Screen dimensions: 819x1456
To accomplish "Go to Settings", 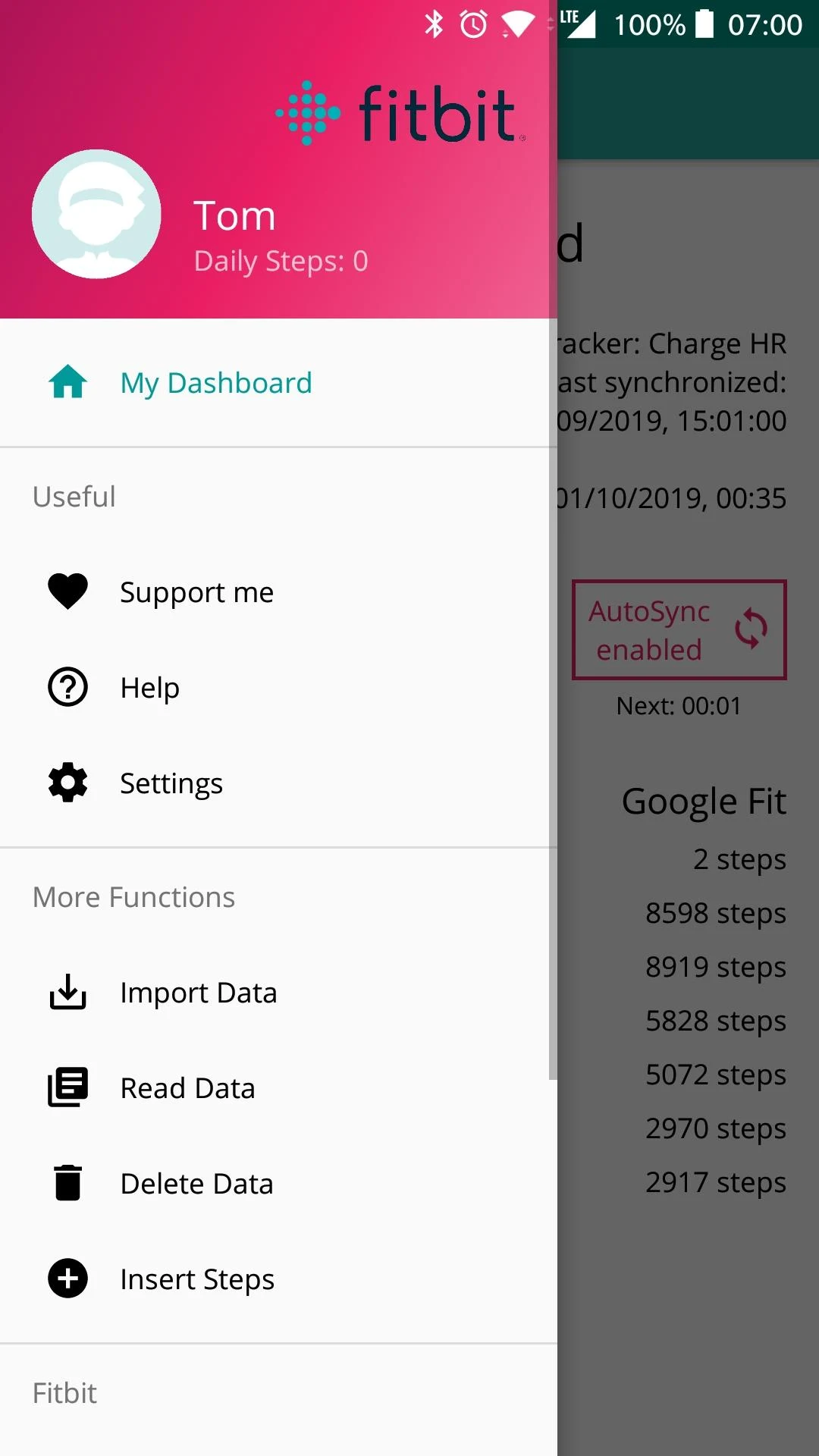I will 171,783.
